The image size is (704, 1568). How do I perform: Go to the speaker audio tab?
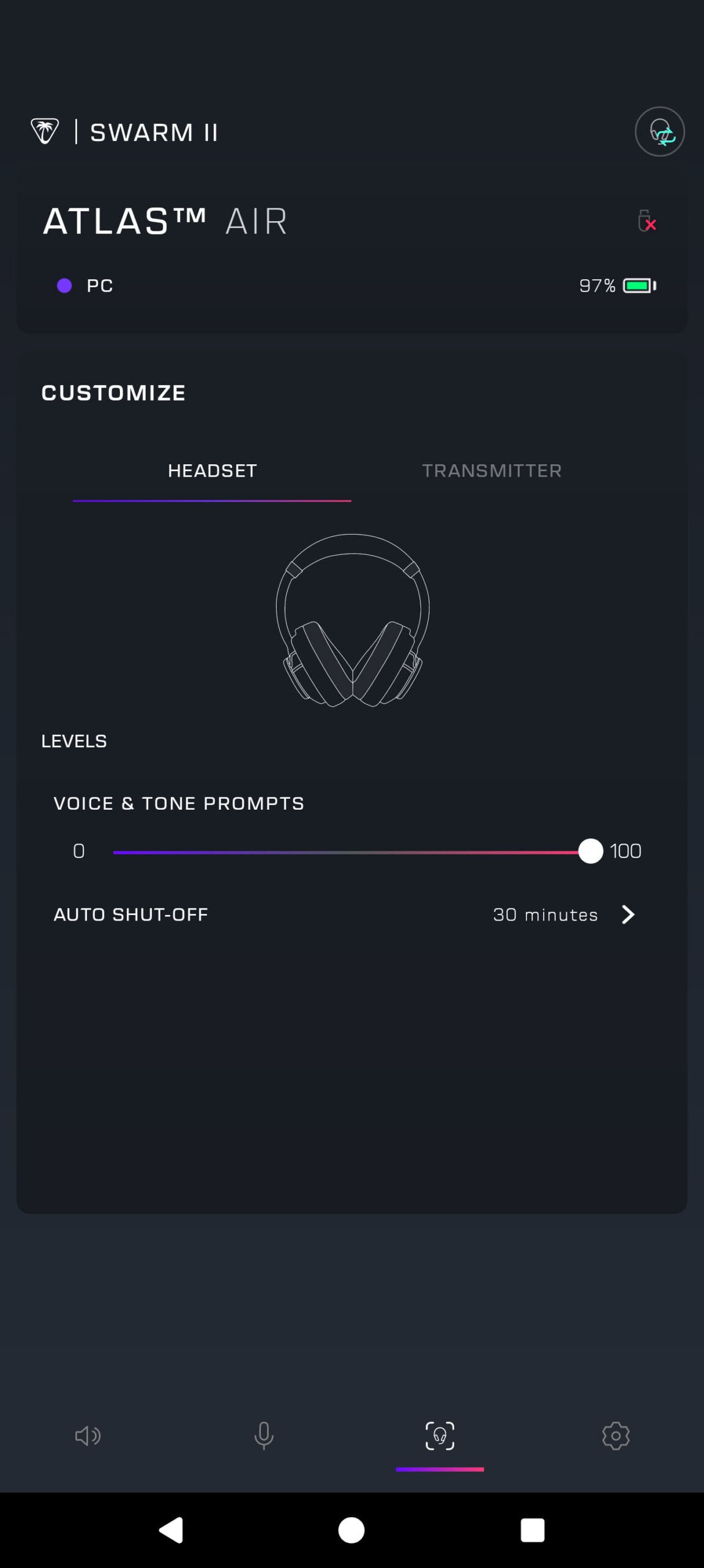88,1436
